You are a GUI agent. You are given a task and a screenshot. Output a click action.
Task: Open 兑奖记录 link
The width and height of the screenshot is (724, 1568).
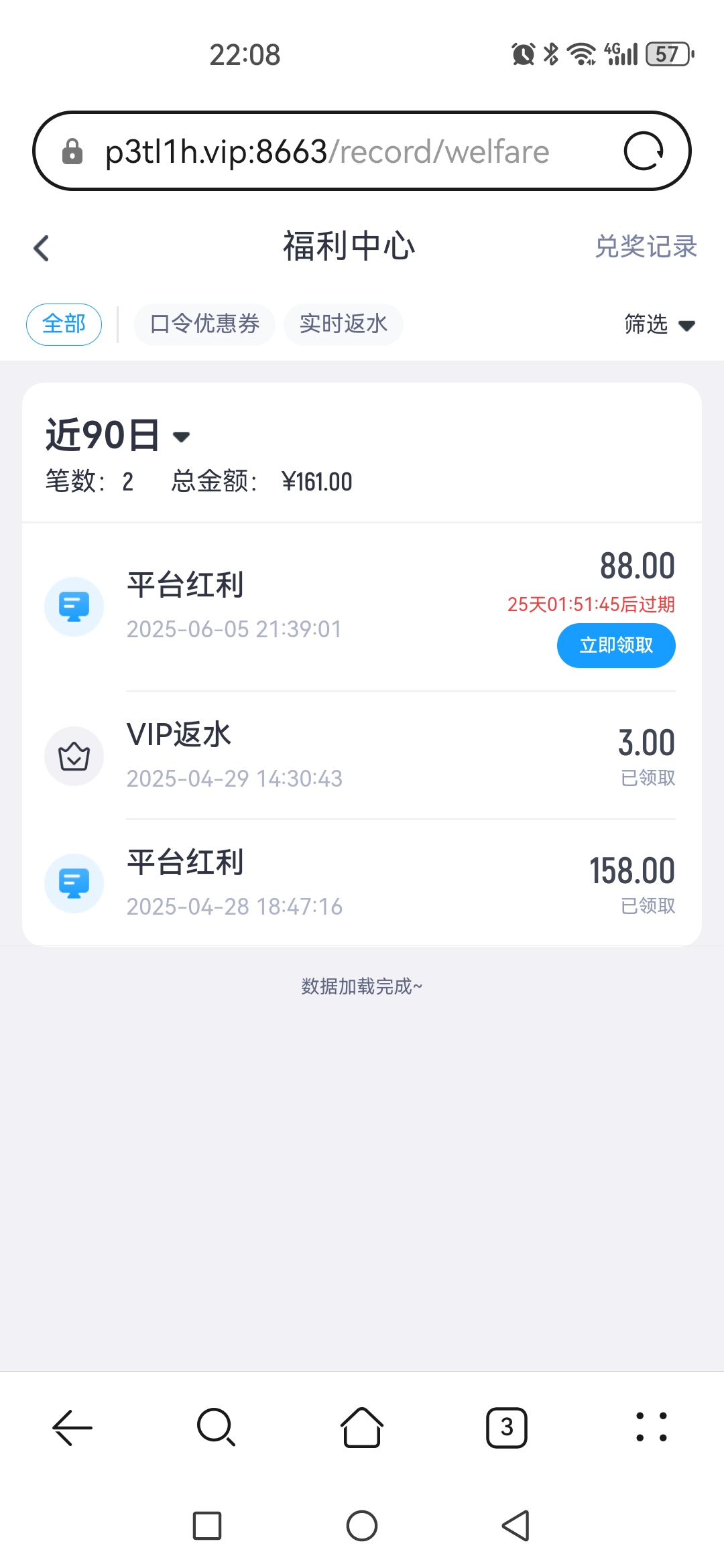click(646, 247)
